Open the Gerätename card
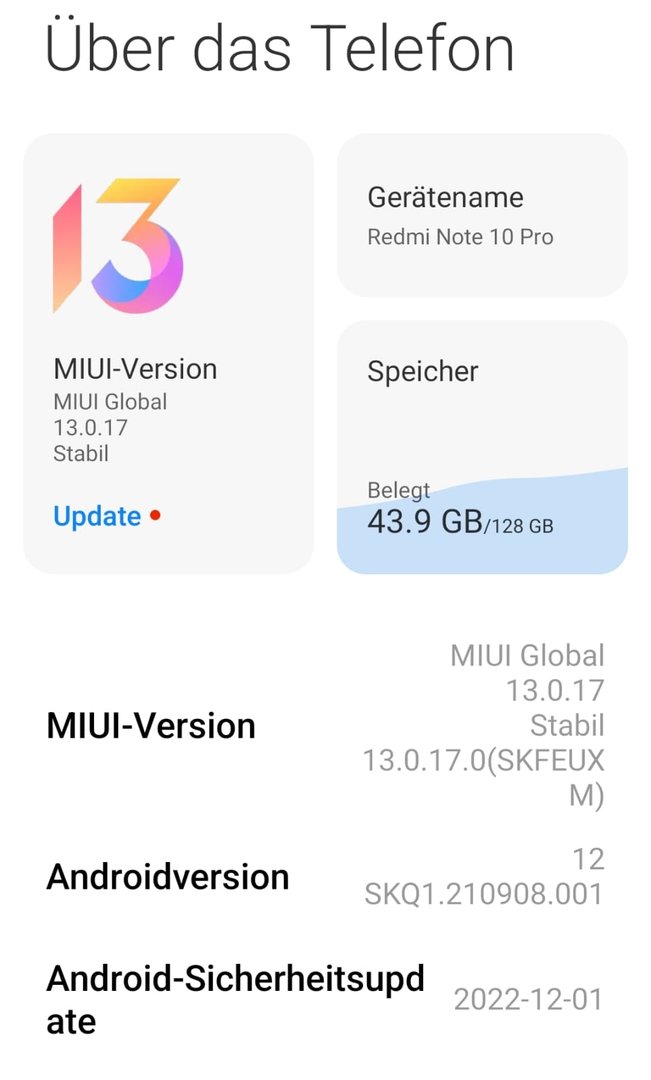The height and width of the screenshot is (1080, 651). 482,216
